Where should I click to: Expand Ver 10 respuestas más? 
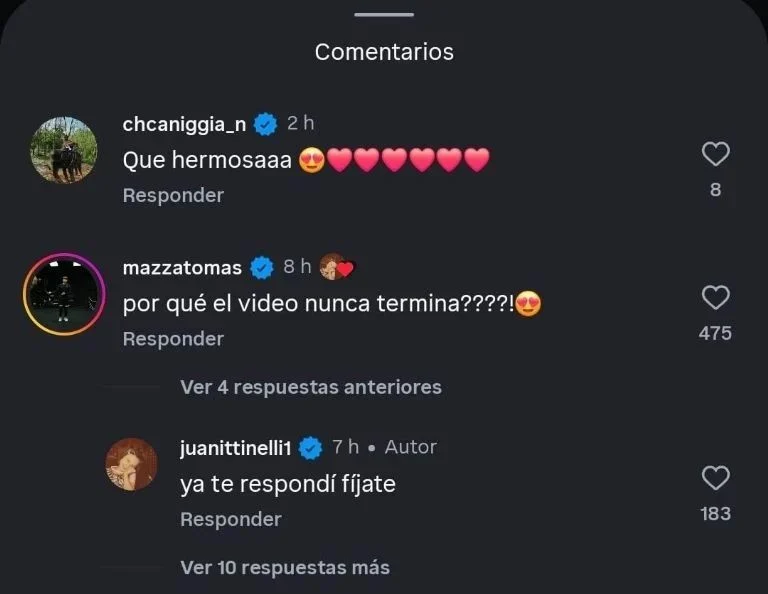(285, 567)
